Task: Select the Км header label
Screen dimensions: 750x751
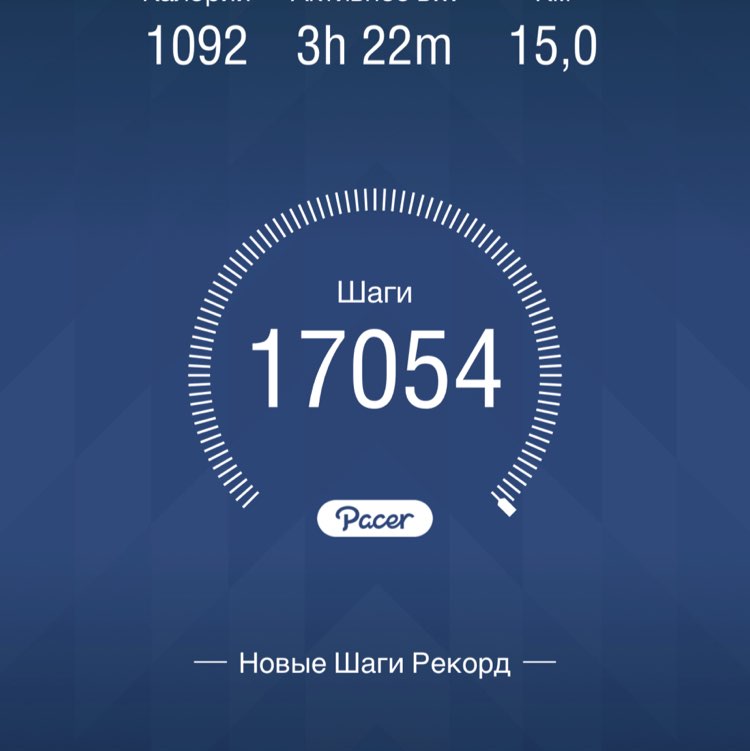Action: click(555, 5)
